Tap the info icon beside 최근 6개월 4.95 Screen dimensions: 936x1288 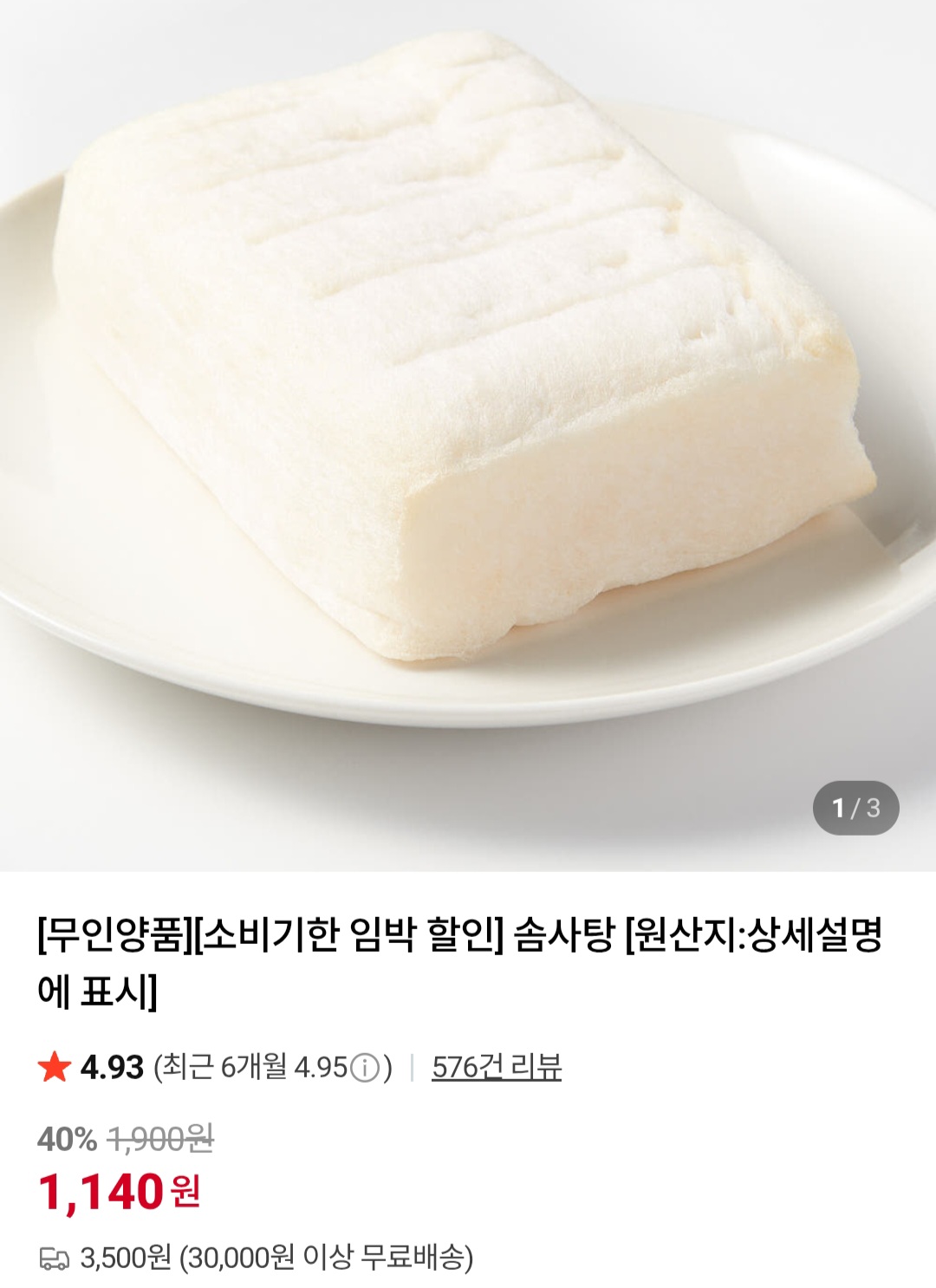coord(365,1068)
